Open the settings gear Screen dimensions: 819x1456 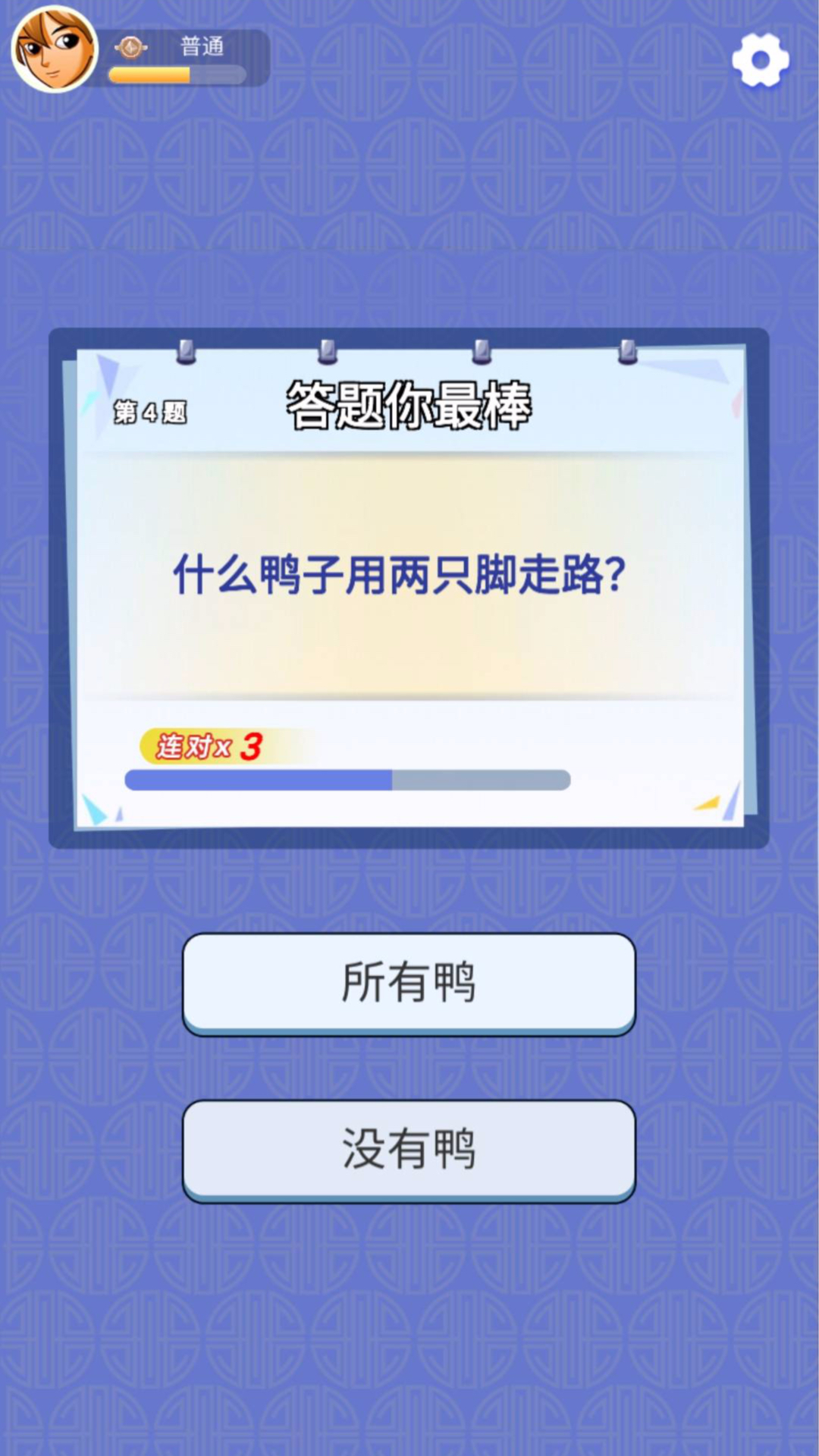[761, 60]
